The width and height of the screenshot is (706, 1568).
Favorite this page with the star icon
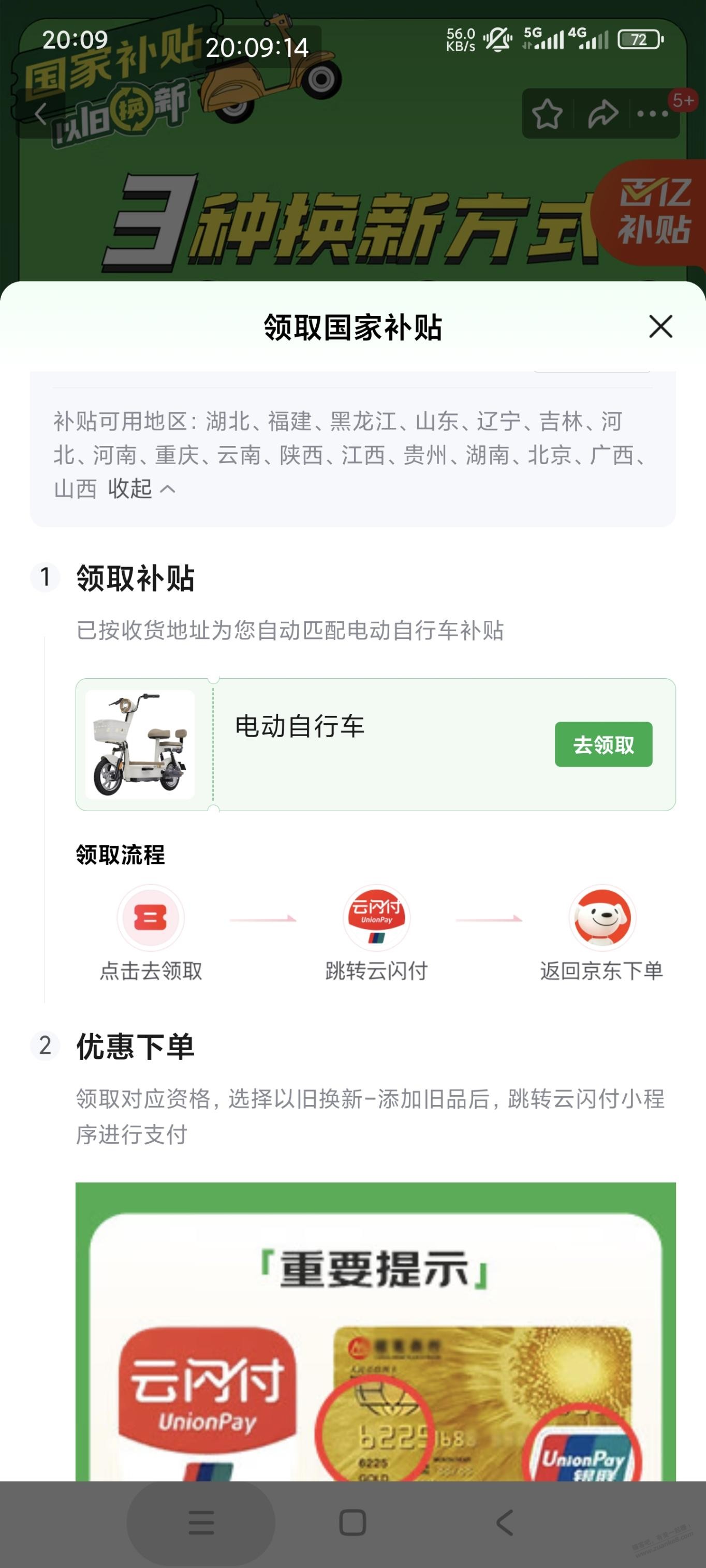[x=547, y=114]
